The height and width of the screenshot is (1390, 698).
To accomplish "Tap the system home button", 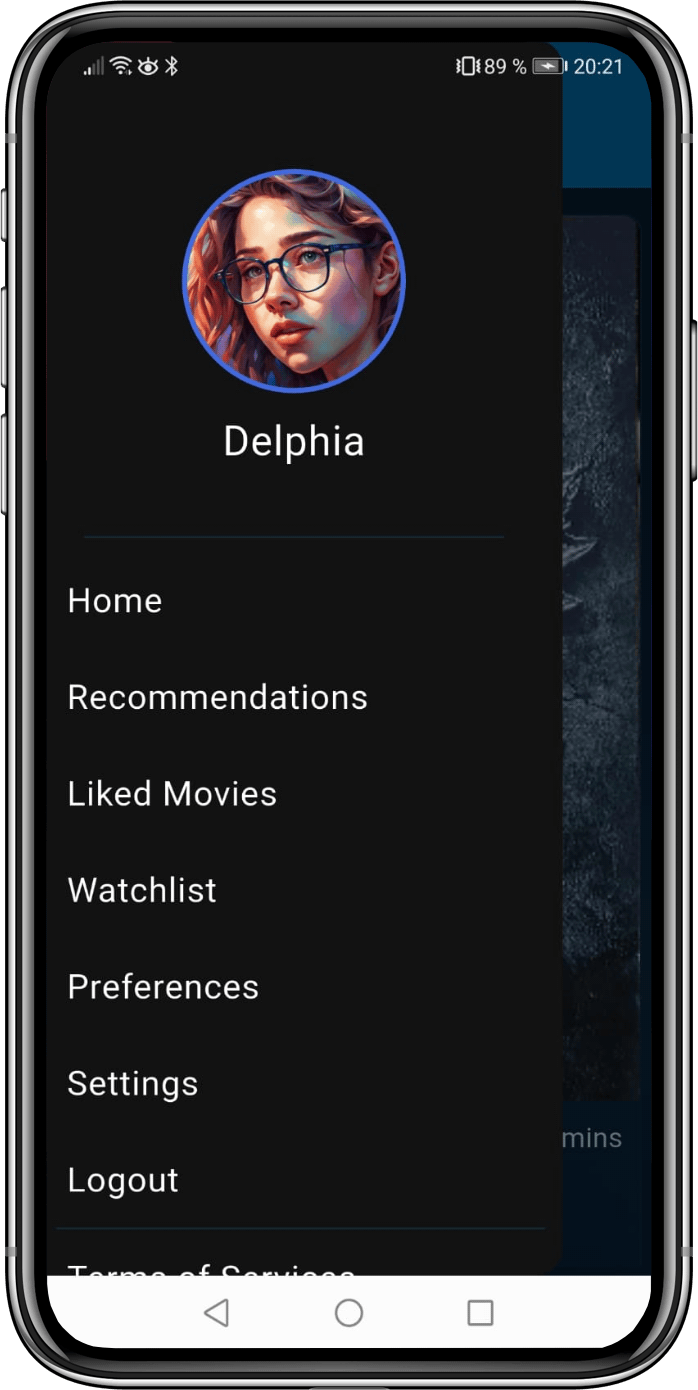I will click(x=349, y=1313).
